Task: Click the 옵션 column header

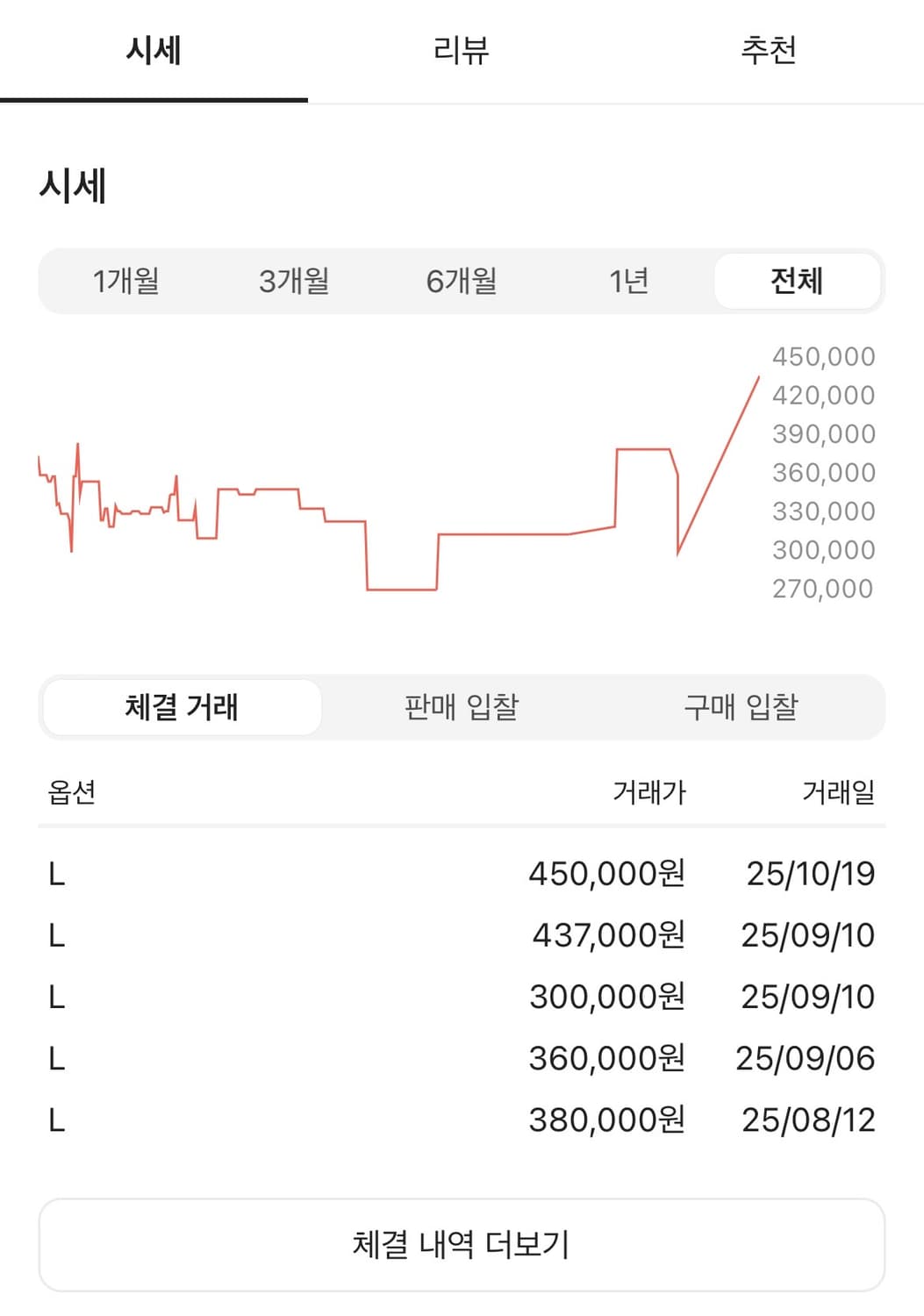Action: tap(68, 791)
